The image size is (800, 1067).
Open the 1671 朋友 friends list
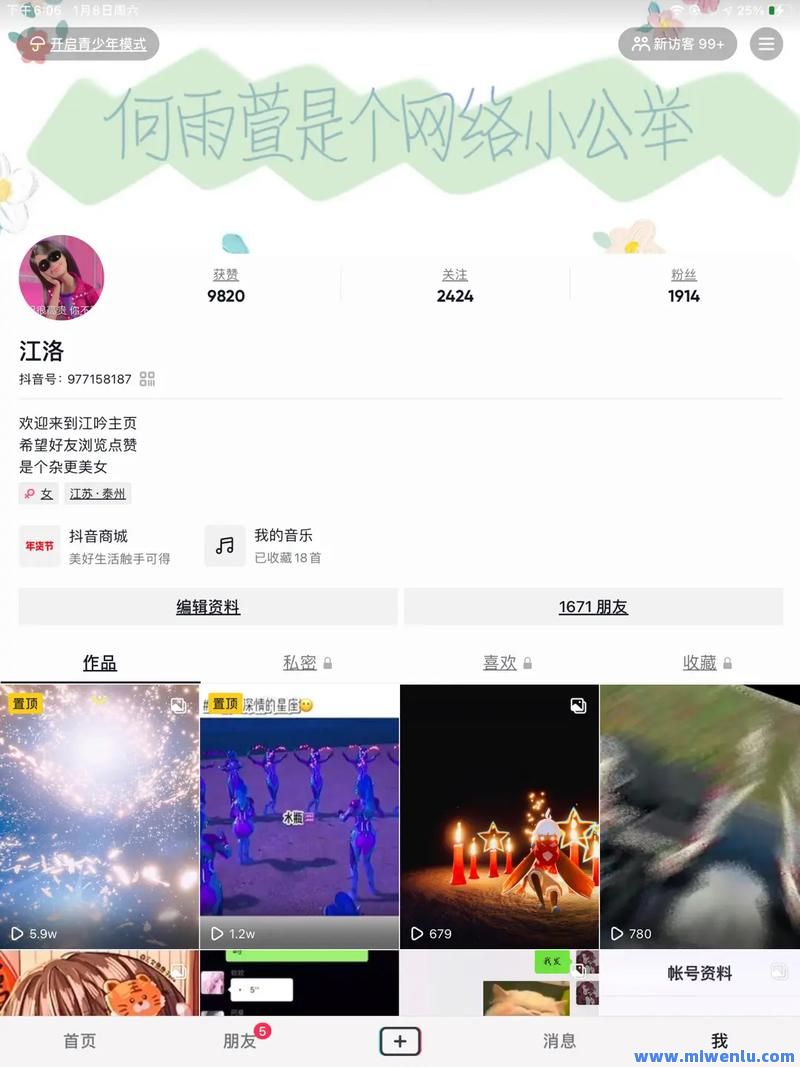coord(593,607)
